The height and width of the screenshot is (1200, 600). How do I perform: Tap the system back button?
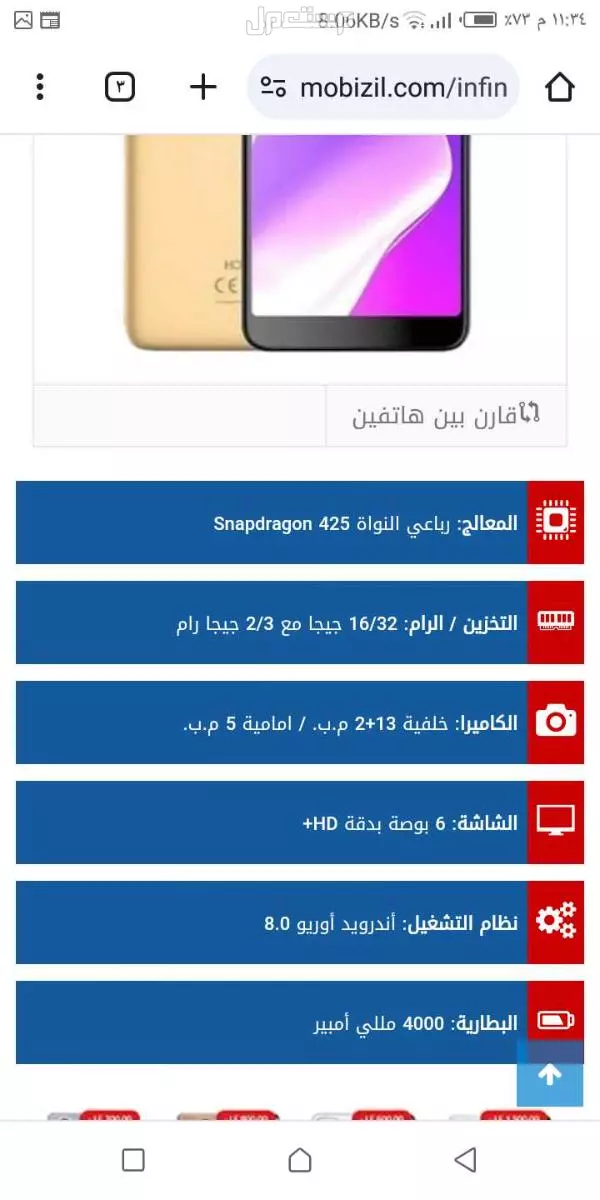(x=465, y=1160)
